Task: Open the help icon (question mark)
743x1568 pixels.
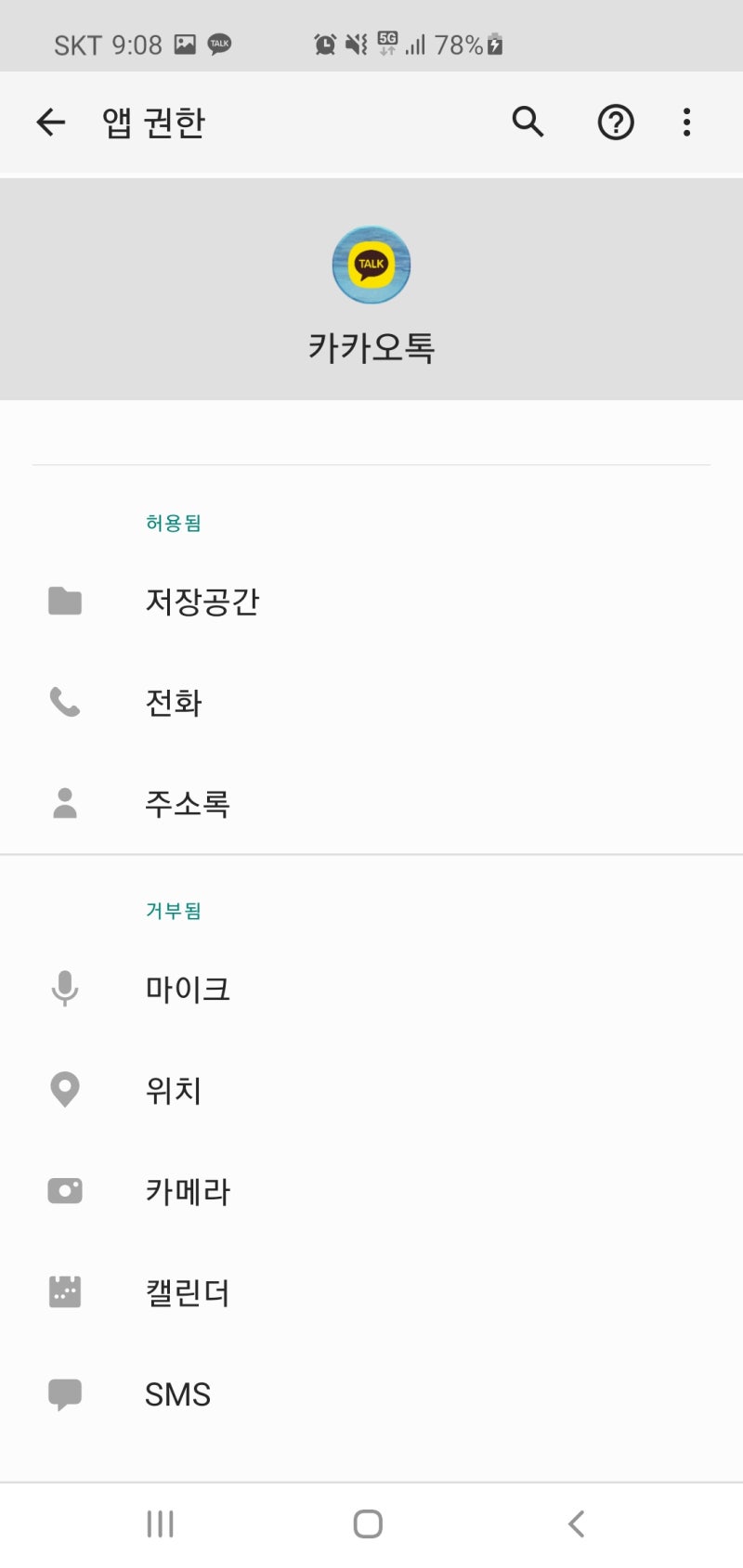Action: pyautogui.click(x=615, y=122)
